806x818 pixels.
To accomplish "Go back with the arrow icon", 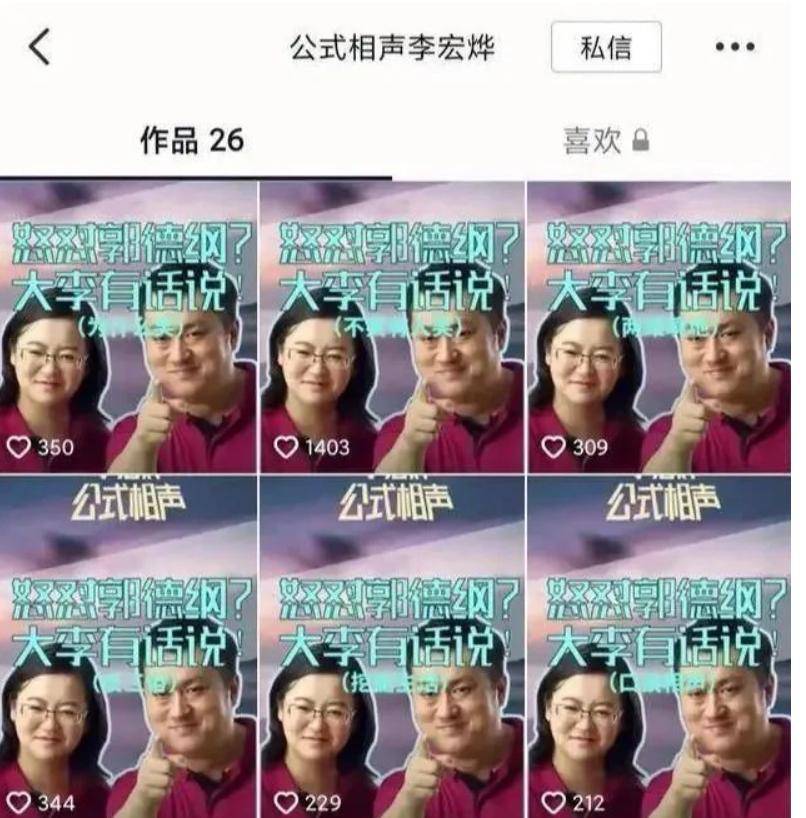I will [x=40, y=47].
